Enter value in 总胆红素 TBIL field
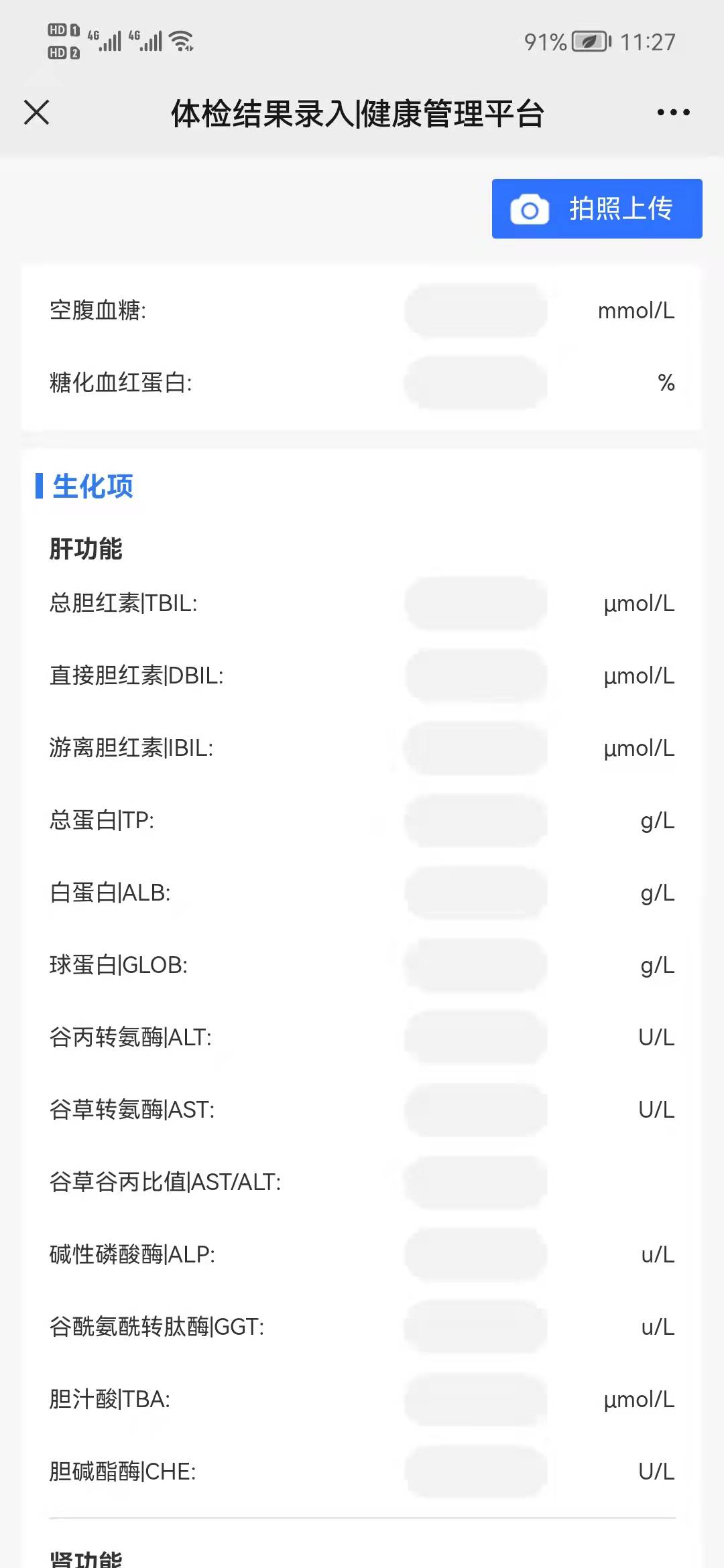 tap(476, 603)
